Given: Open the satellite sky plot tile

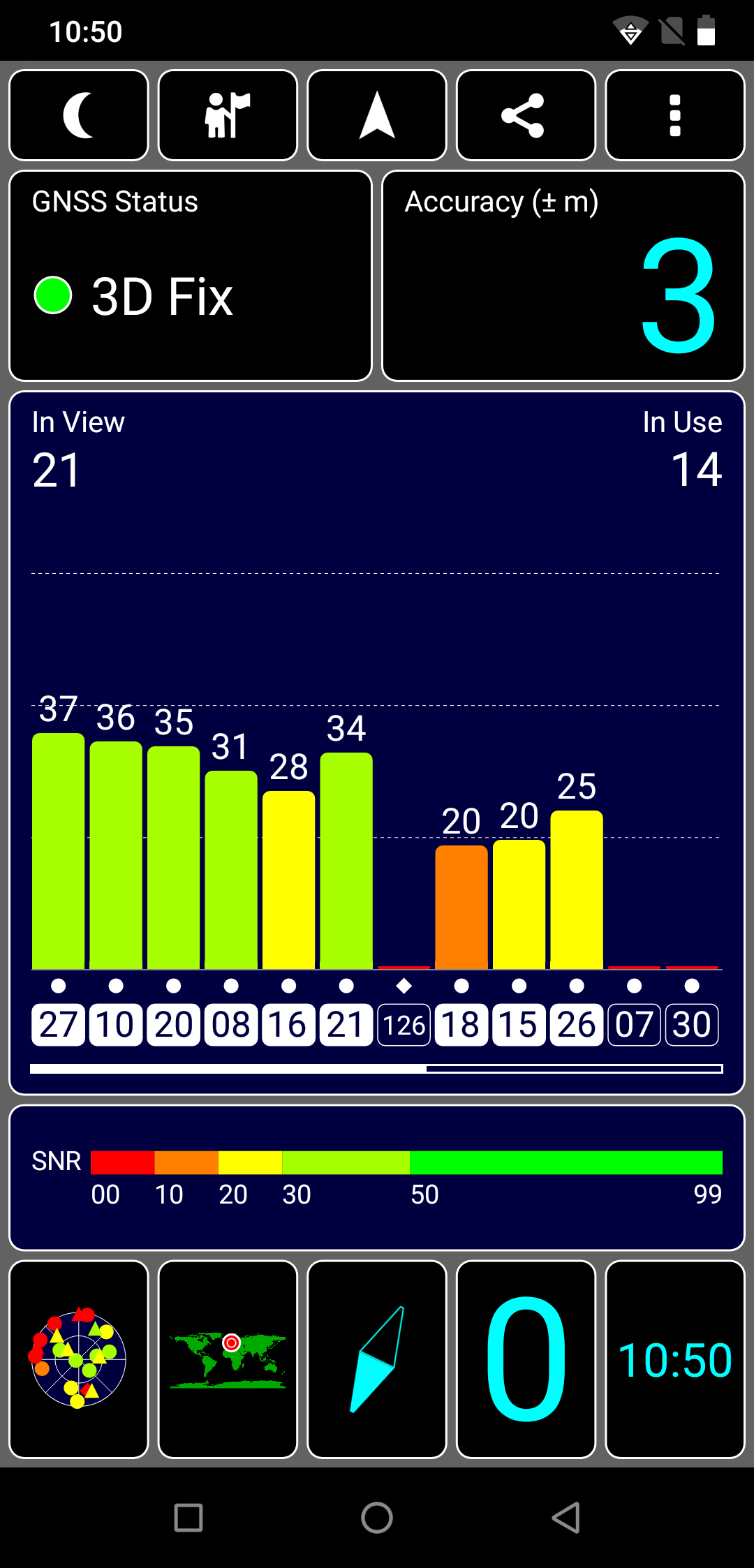Looking at the screenshot, I should [x=79, y=1359].
